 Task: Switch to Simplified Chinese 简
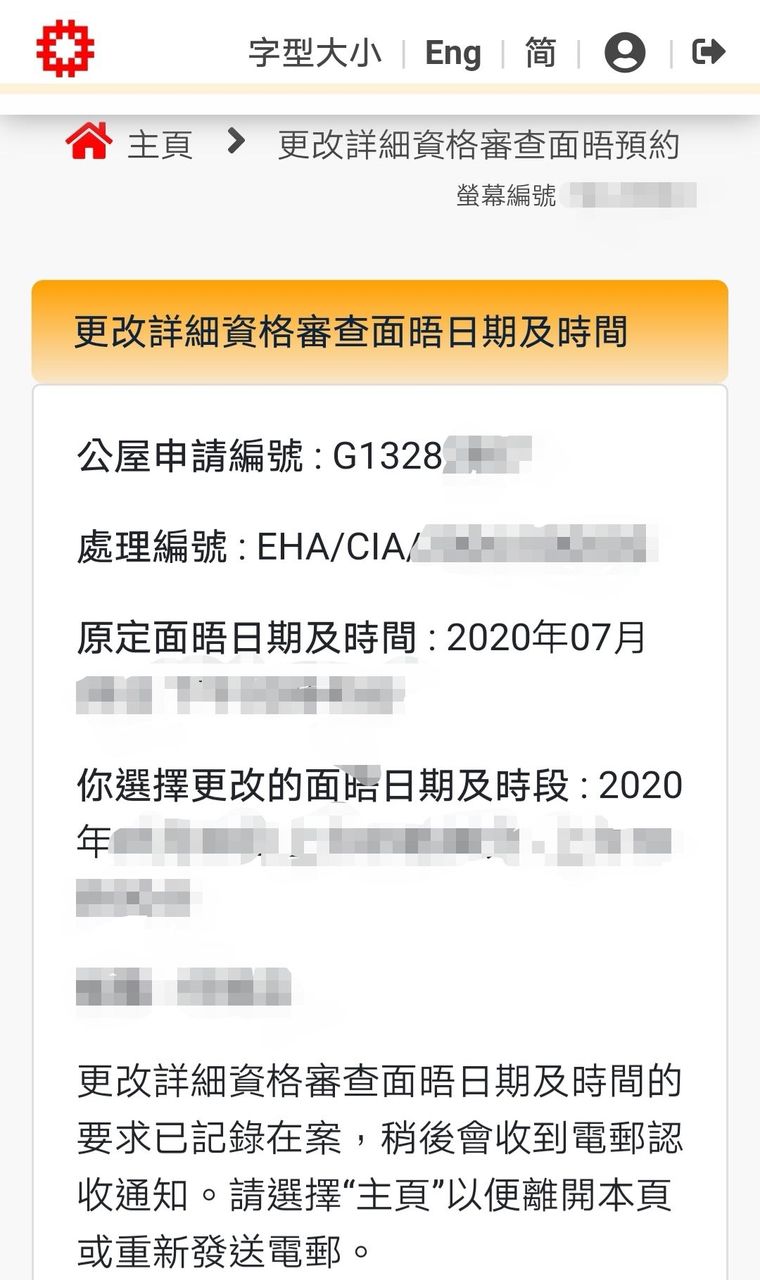pos(540,52)
